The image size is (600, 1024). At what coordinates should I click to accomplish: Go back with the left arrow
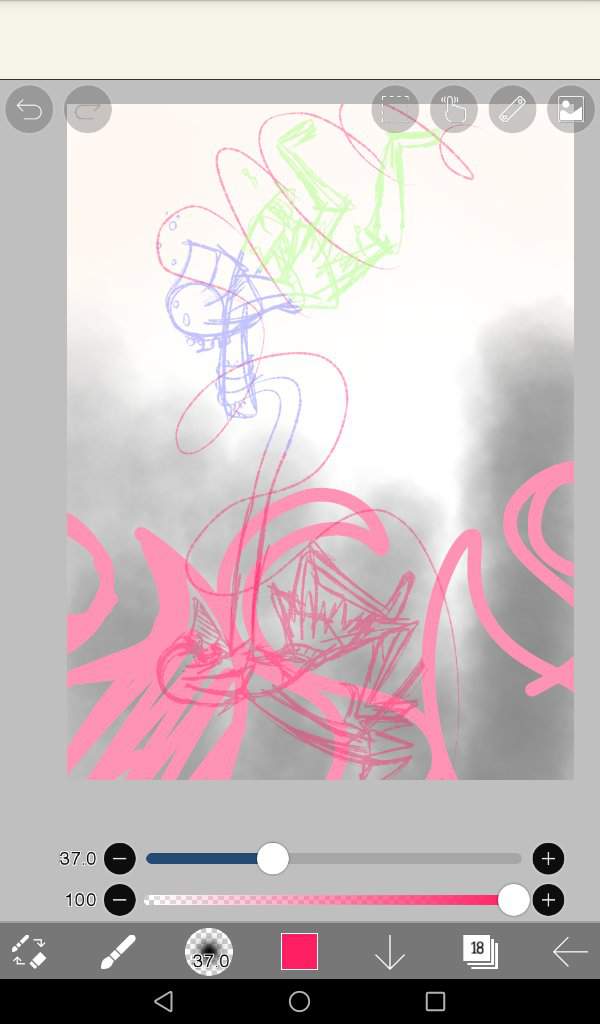[570, 953]
